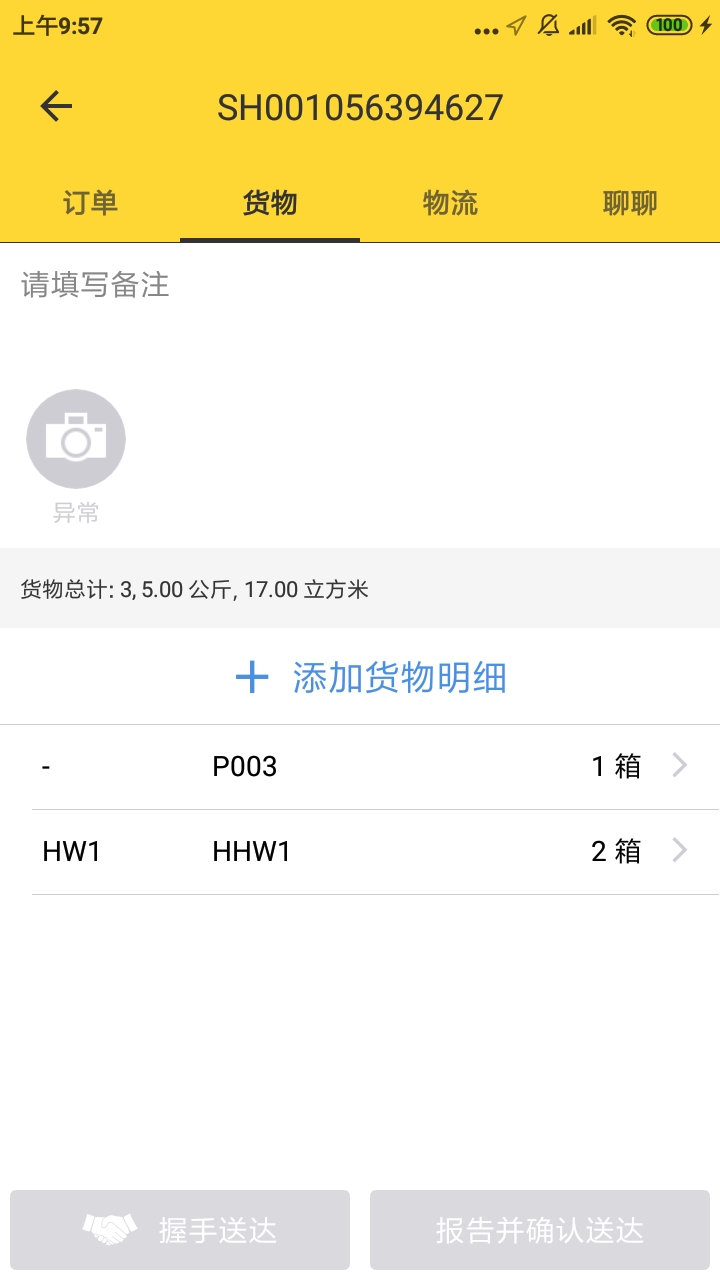Screen dimensions: 720x1280
Task: Go back using the arrow icon
Action: [x=57, y=106]
